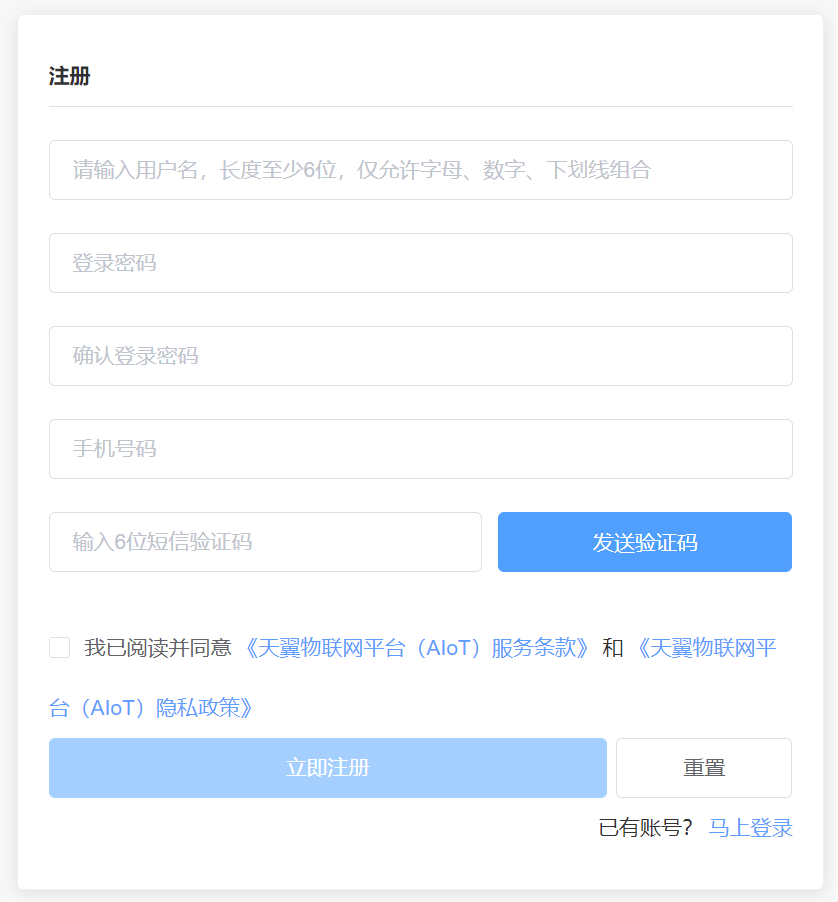This screenshot has width=838, height=902.
Task: Tap 重置 to reset the form
Action: click(703, 768)
